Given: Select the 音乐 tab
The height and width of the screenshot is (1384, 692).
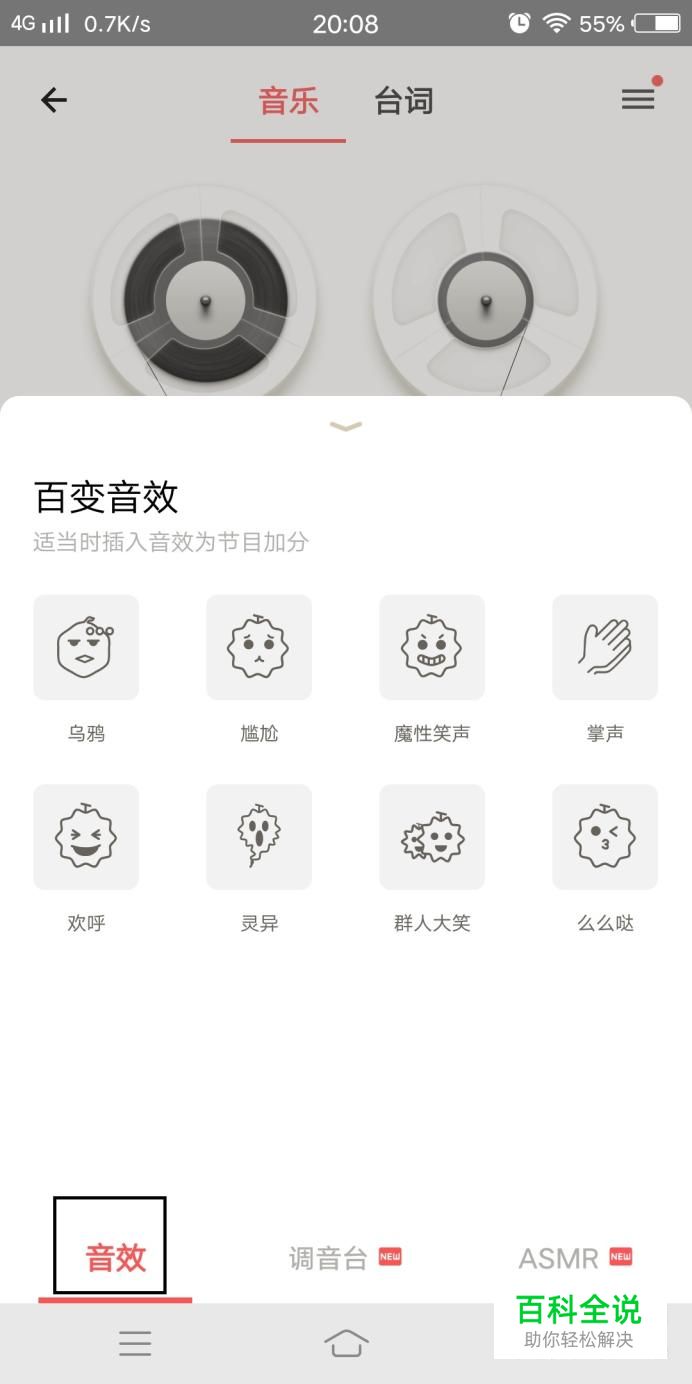Looking at the screenshot, I should click(288, 101).
